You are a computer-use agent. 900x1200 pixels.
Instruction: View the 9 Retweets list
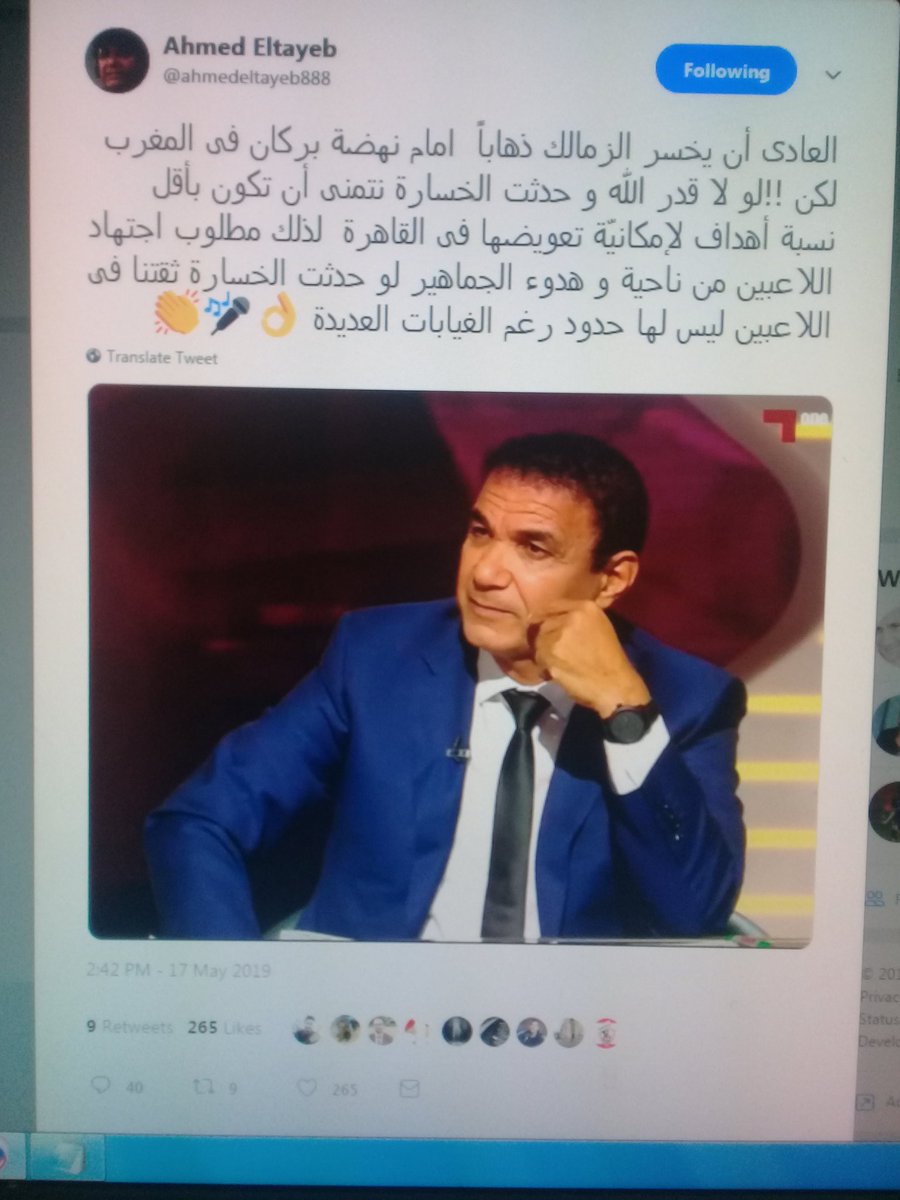130,1027
